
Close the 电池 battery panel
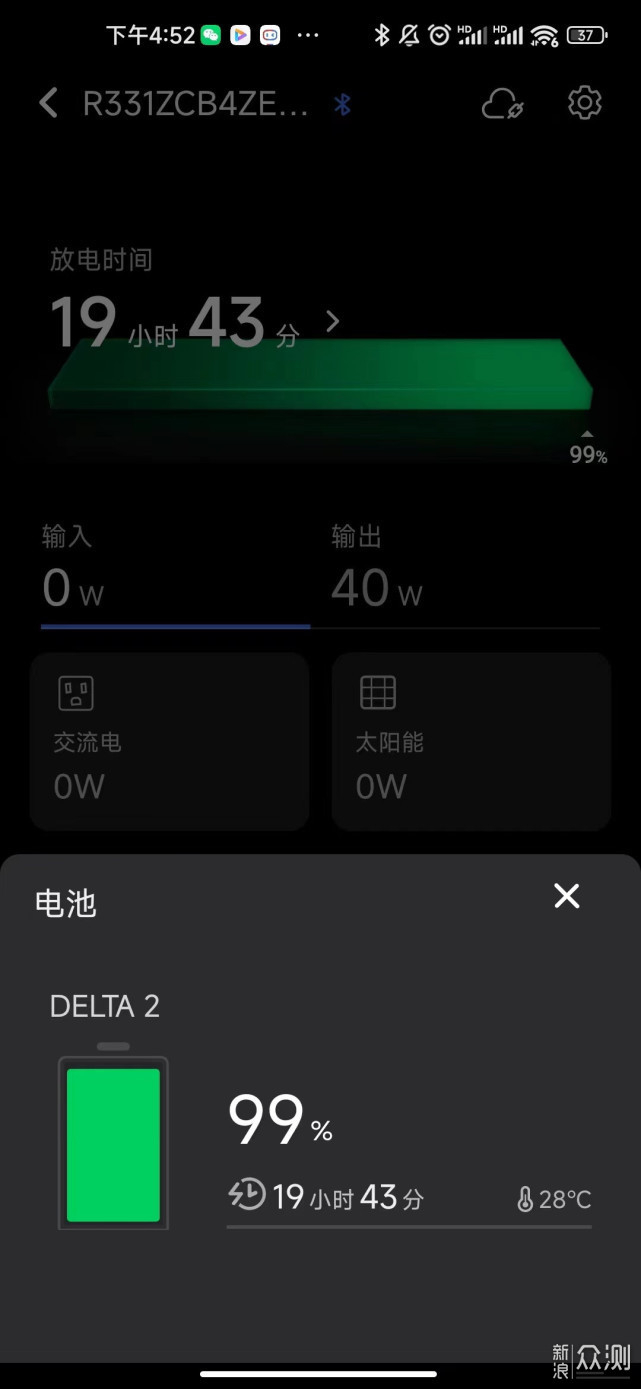[566, 896]
